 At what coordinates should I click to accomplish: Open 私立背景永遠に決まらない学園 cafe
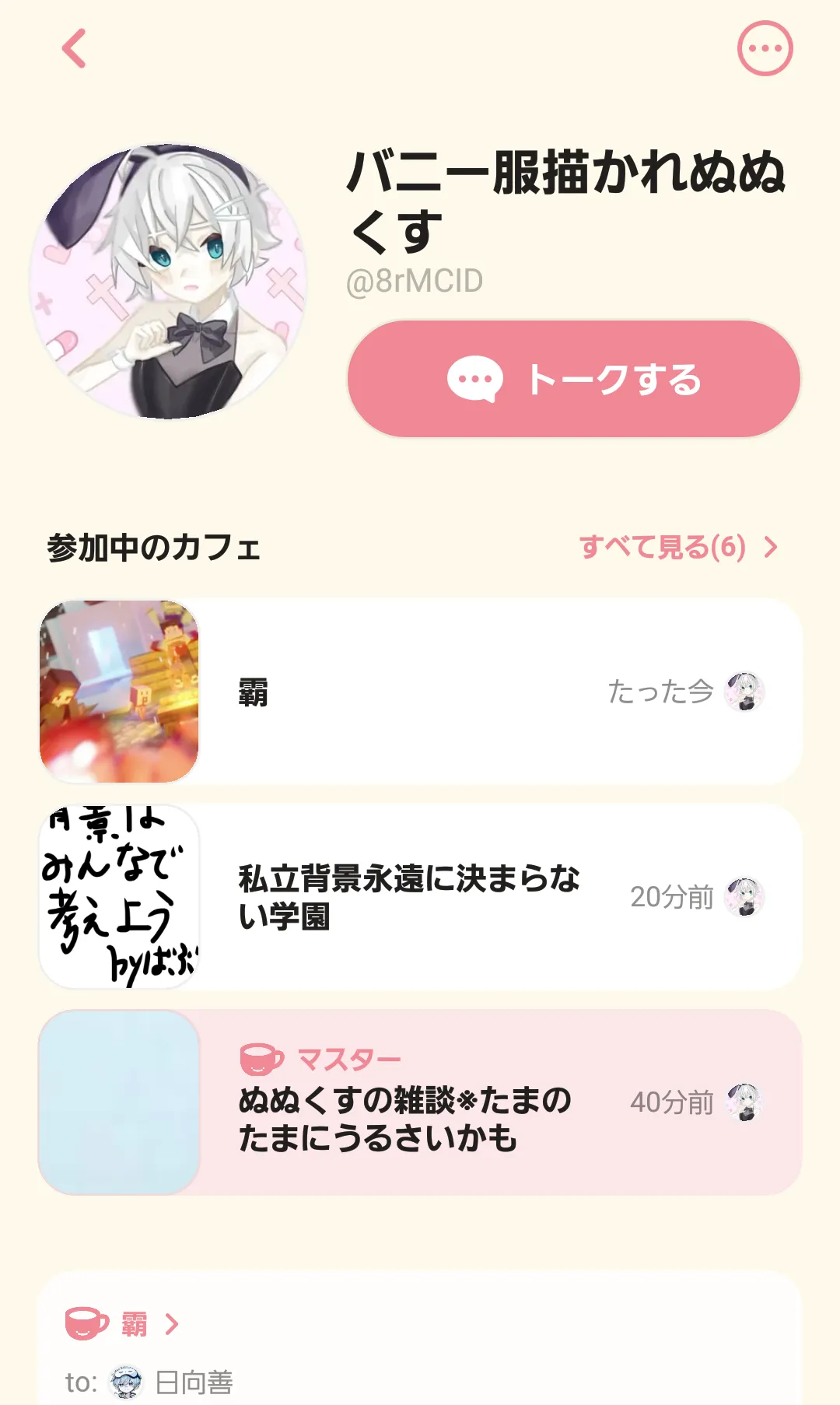[x=420, y=897]
